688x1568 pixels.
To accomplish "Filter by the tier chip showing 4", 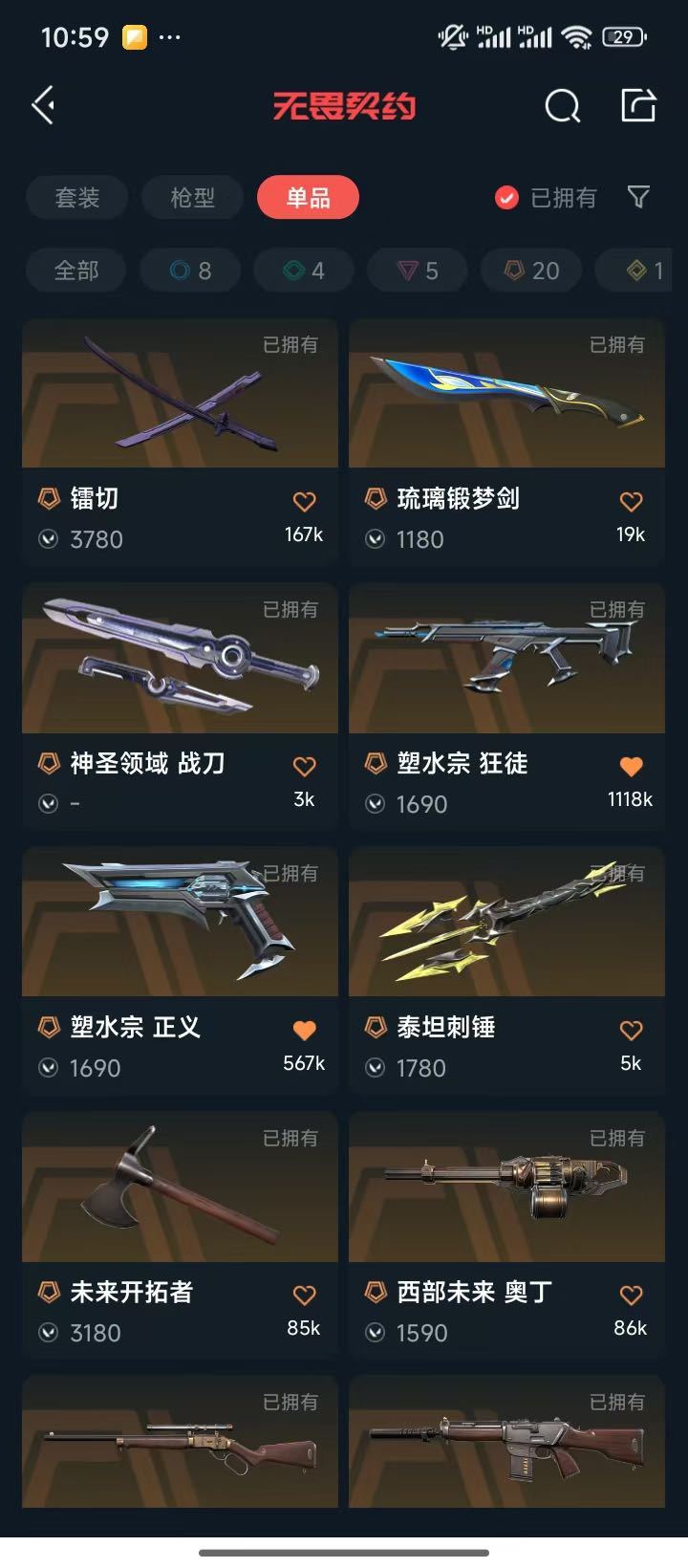I will 304,271.
